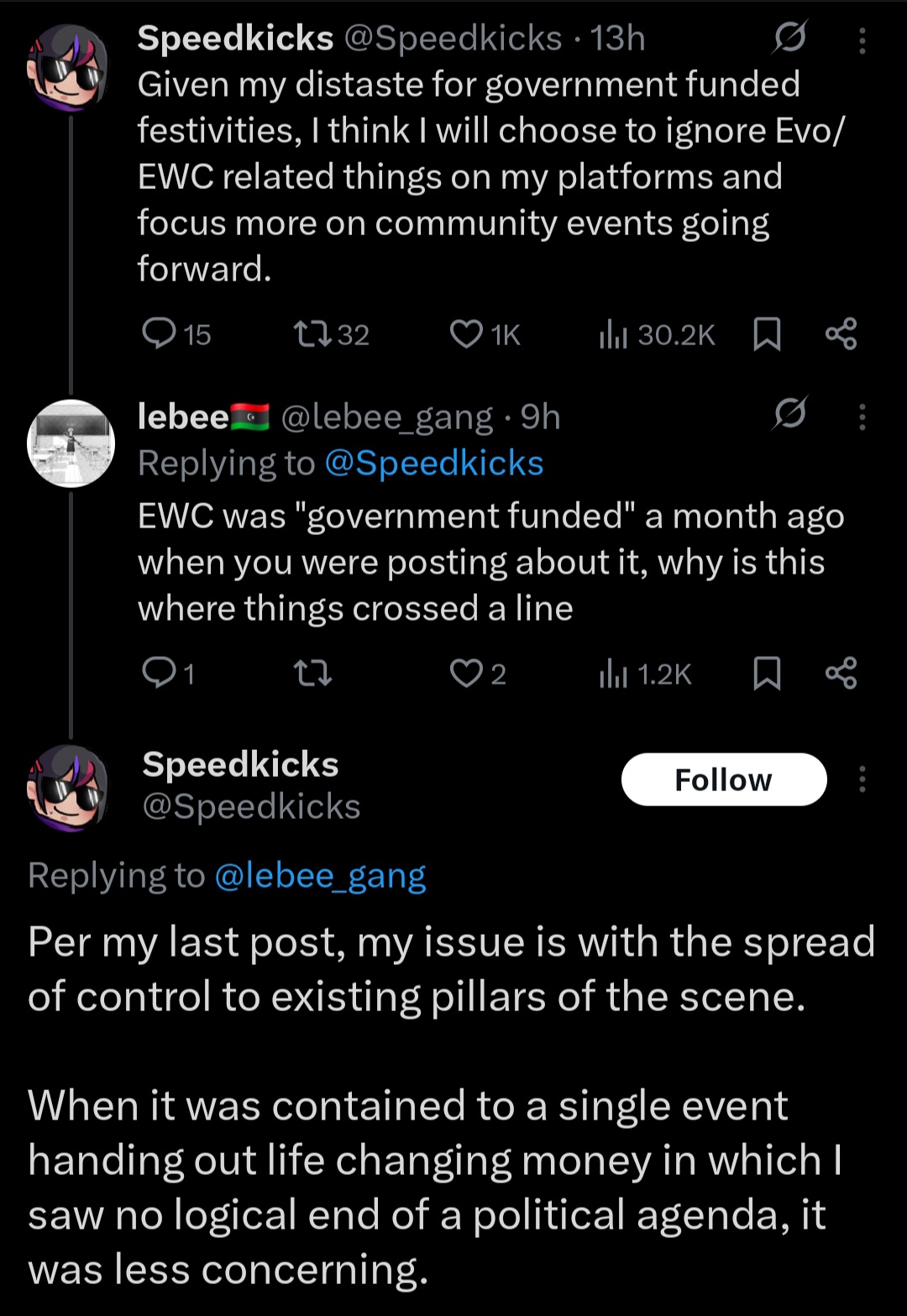
Task: Tap the Grok icon on lebee's reply
Action: click(790, 413)
